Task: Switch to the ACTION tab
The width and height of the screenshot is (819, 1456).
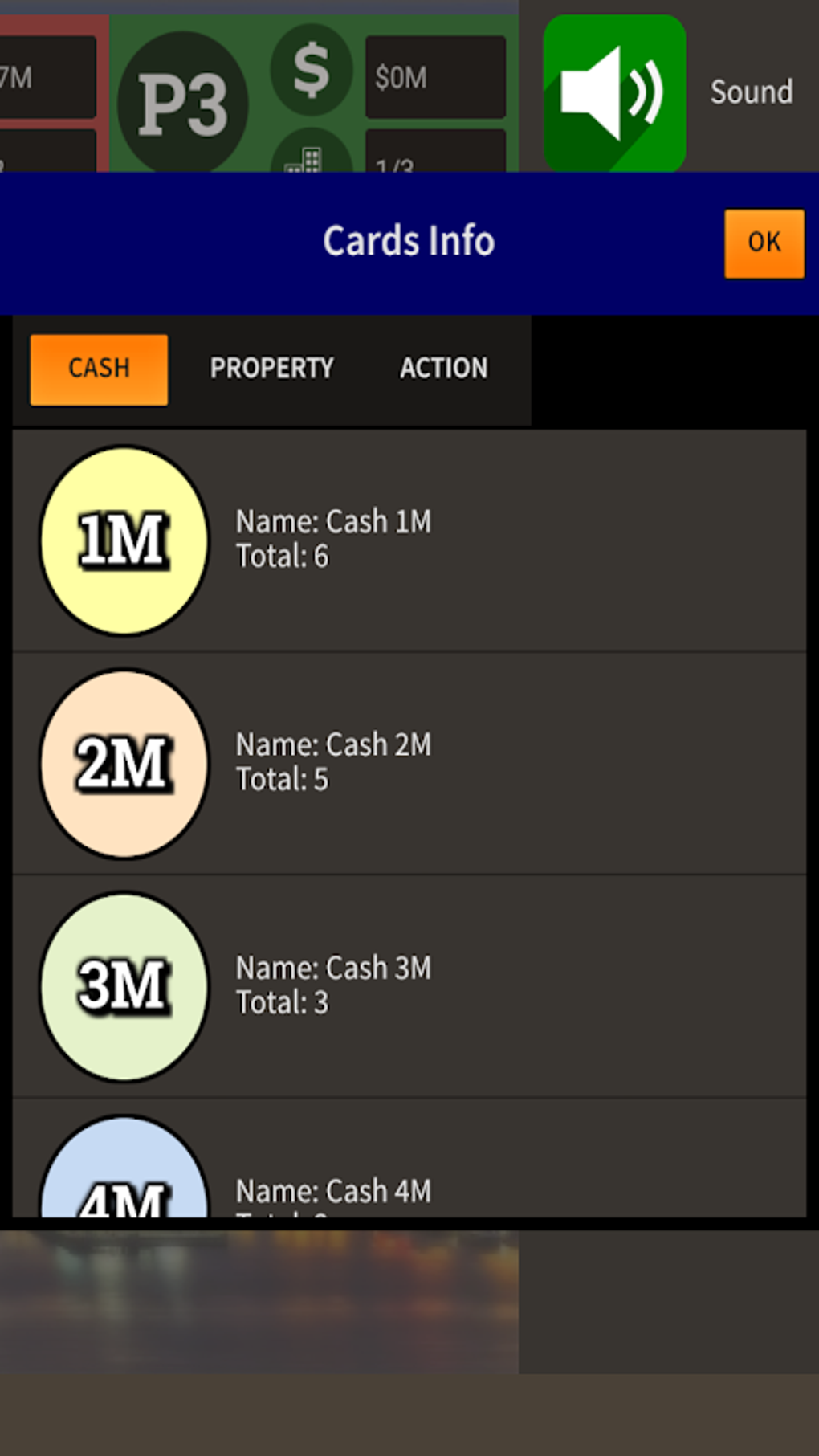Action: coord(442,368)
